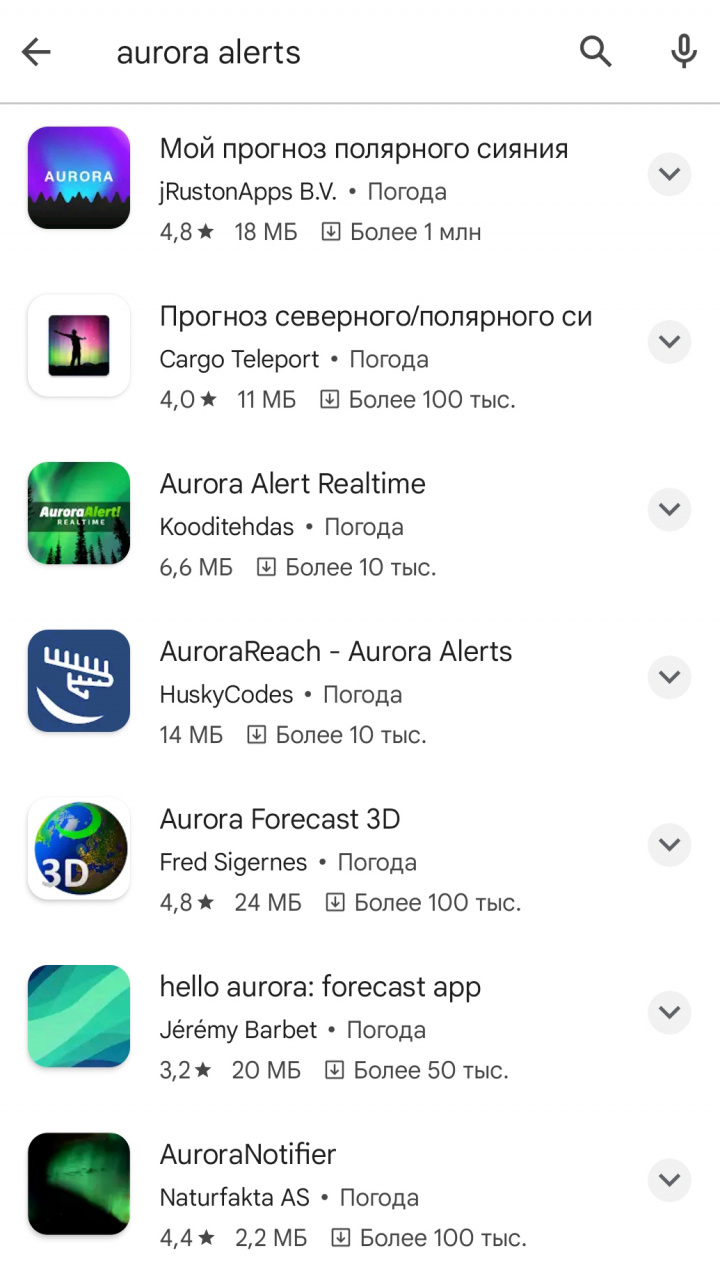Expand the Aurora Alert Realtime chevron

(x=669, y=509)
